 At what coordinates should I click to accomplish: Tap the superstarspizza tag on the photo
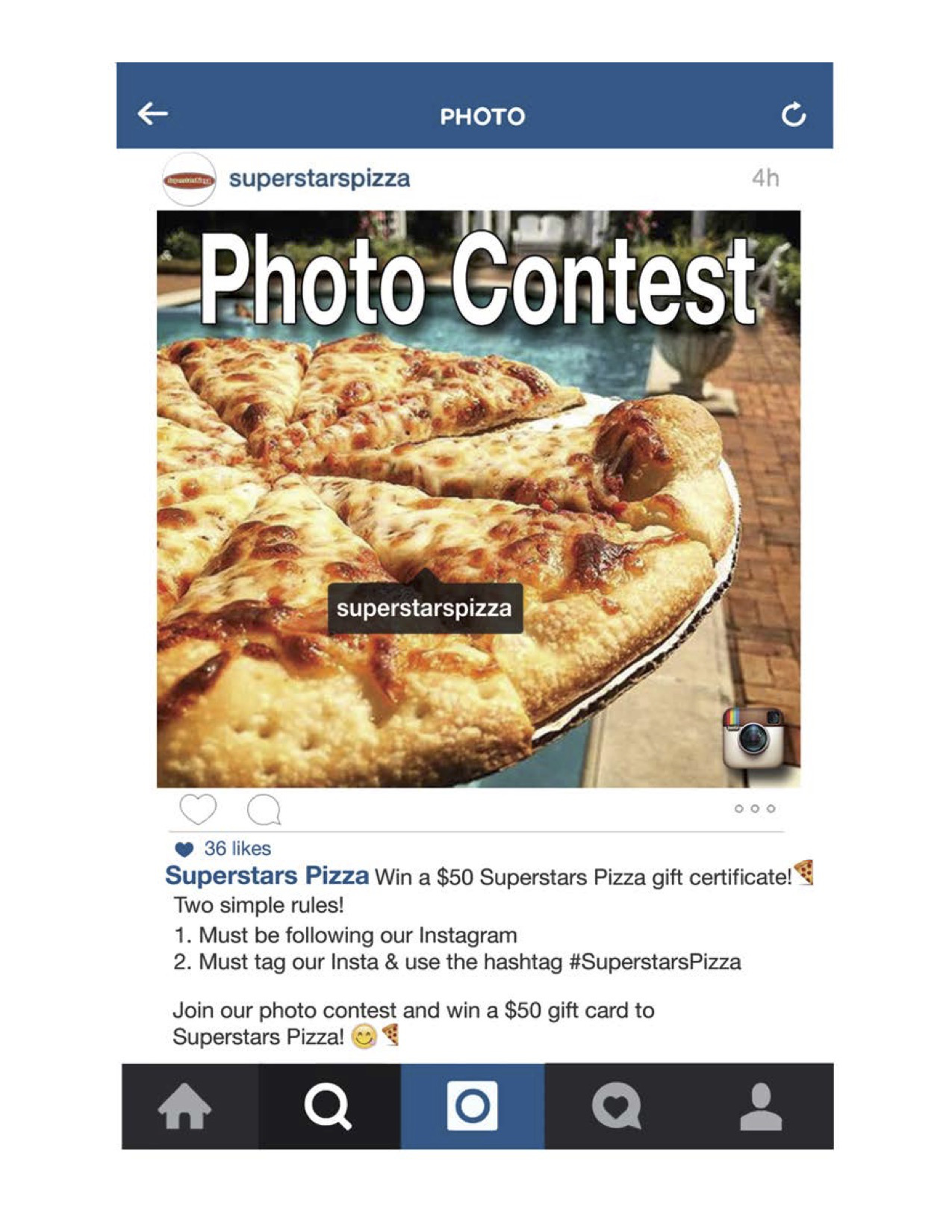tap(424, 608)
